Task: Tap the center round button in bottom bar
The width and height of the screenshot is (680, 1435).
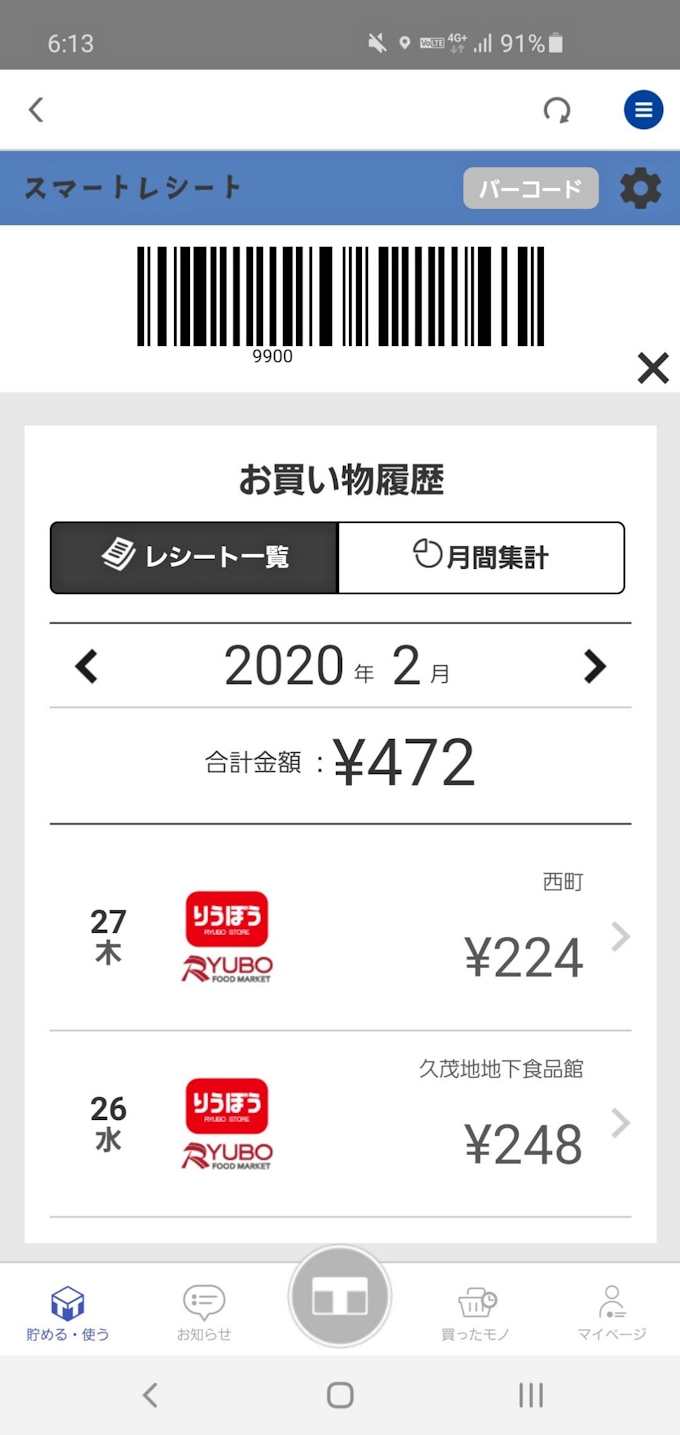Action: [340, 1297]
